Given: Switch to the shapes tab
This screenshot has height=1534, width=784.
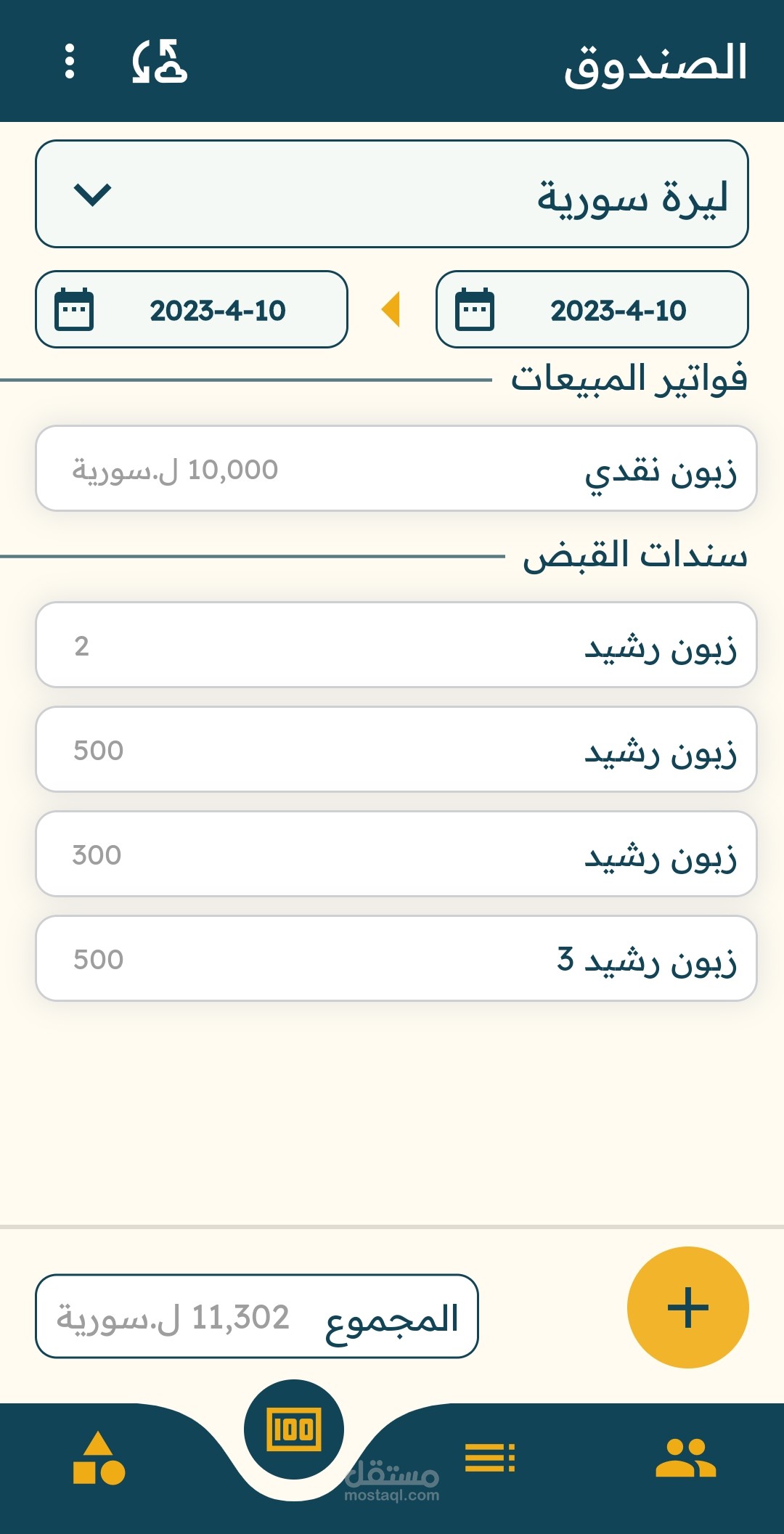Looking at the screenshot, I should [x=99, y=1458].
